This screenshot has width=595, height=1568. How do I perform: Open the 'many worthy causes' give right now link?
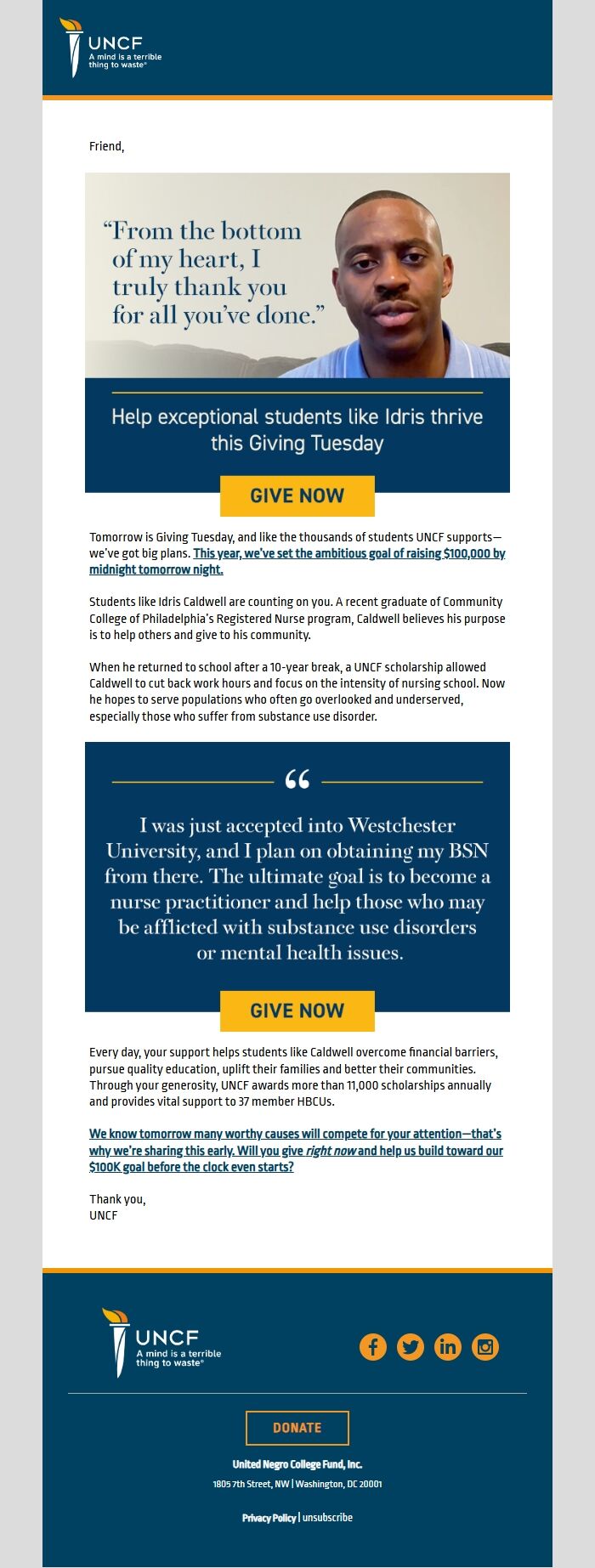295,1150
